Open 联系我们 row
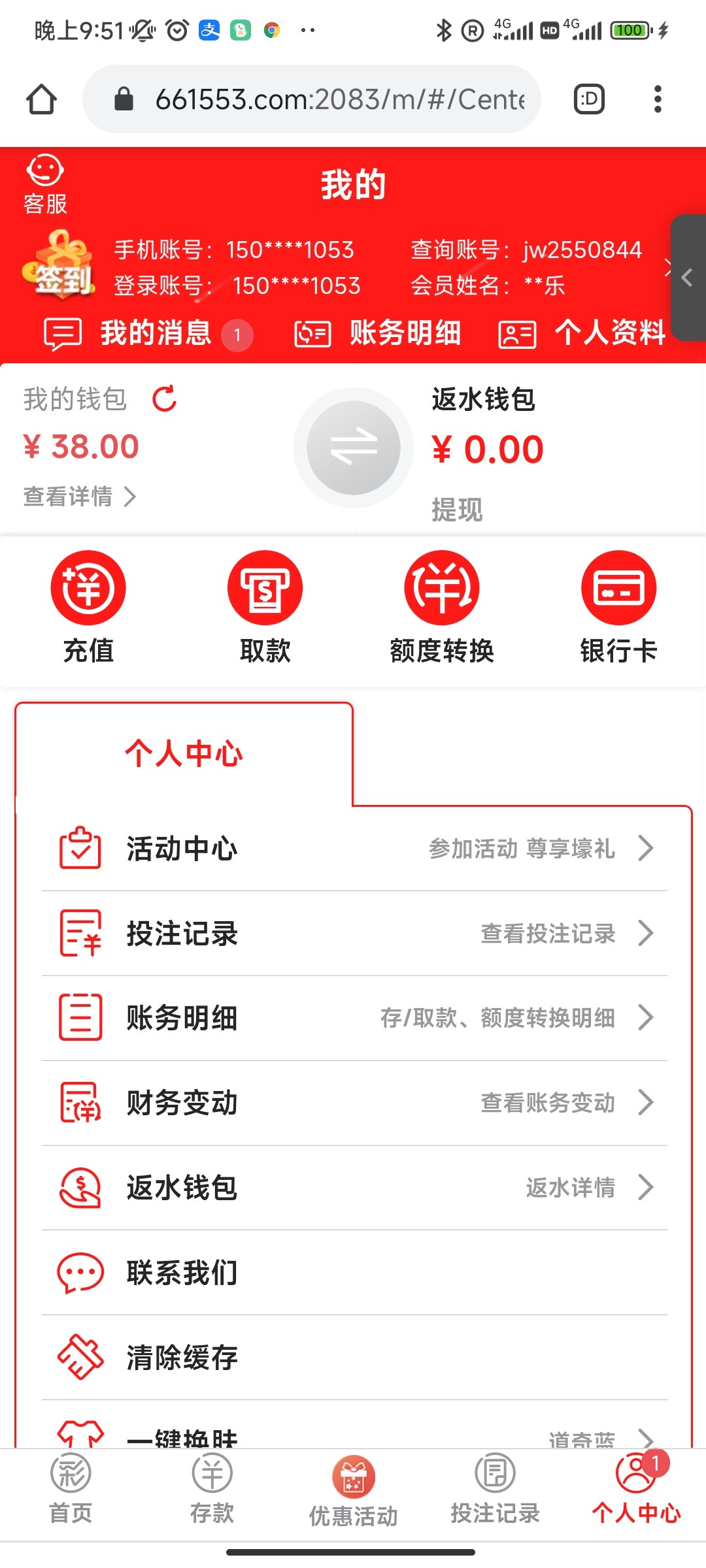This screenshot has width=706, height=1568. pos(354,1273)
